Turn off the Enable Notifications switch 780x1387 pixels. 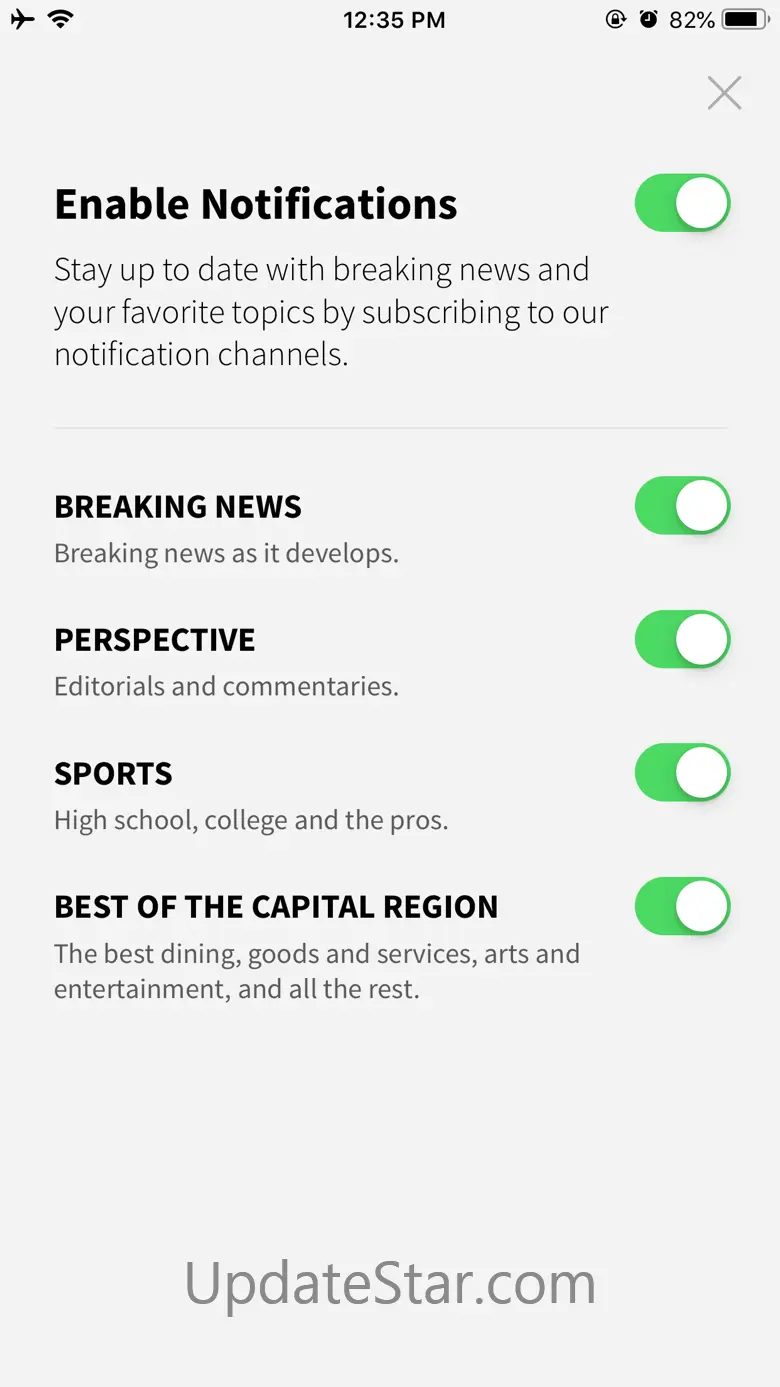pos(682,204)
